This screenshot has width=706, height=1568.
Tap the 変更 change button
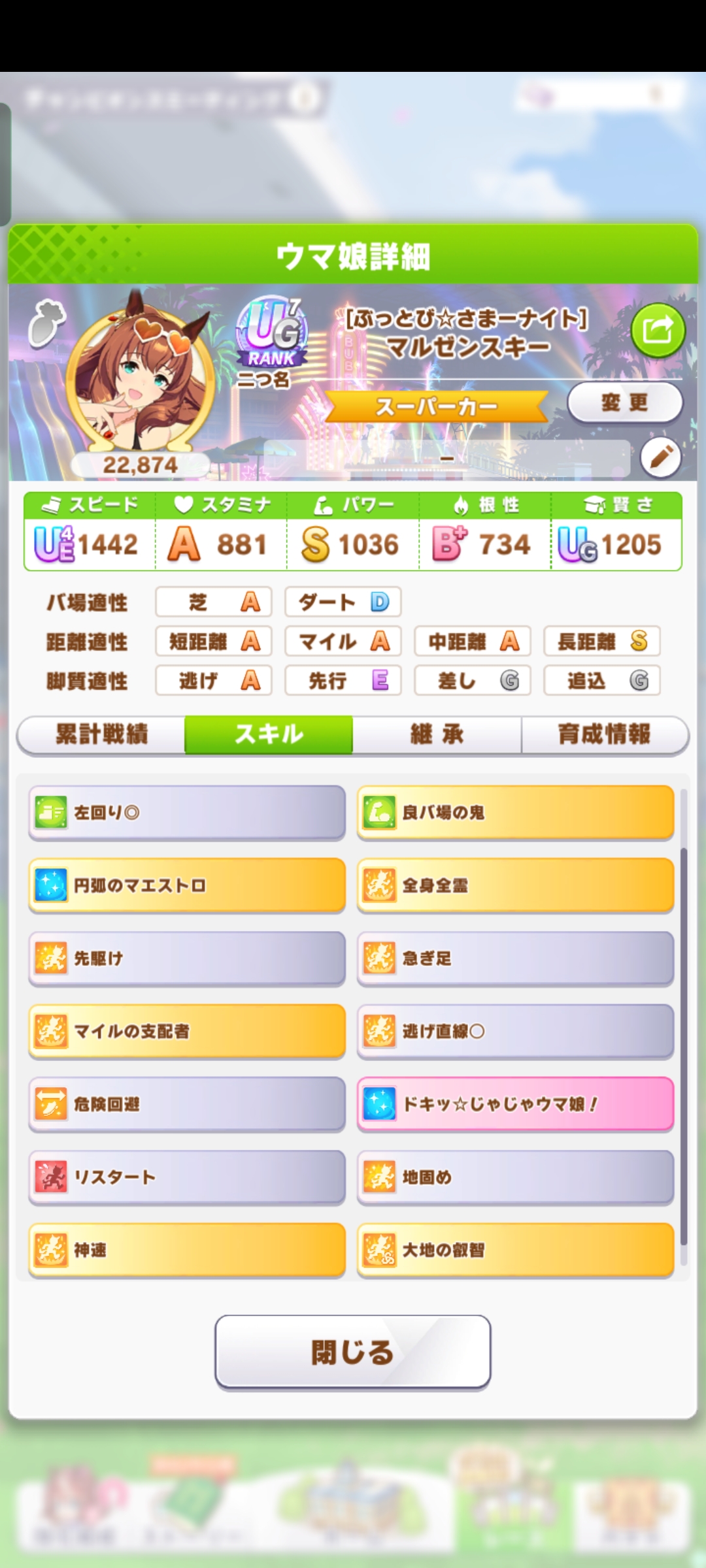[624, 402]
